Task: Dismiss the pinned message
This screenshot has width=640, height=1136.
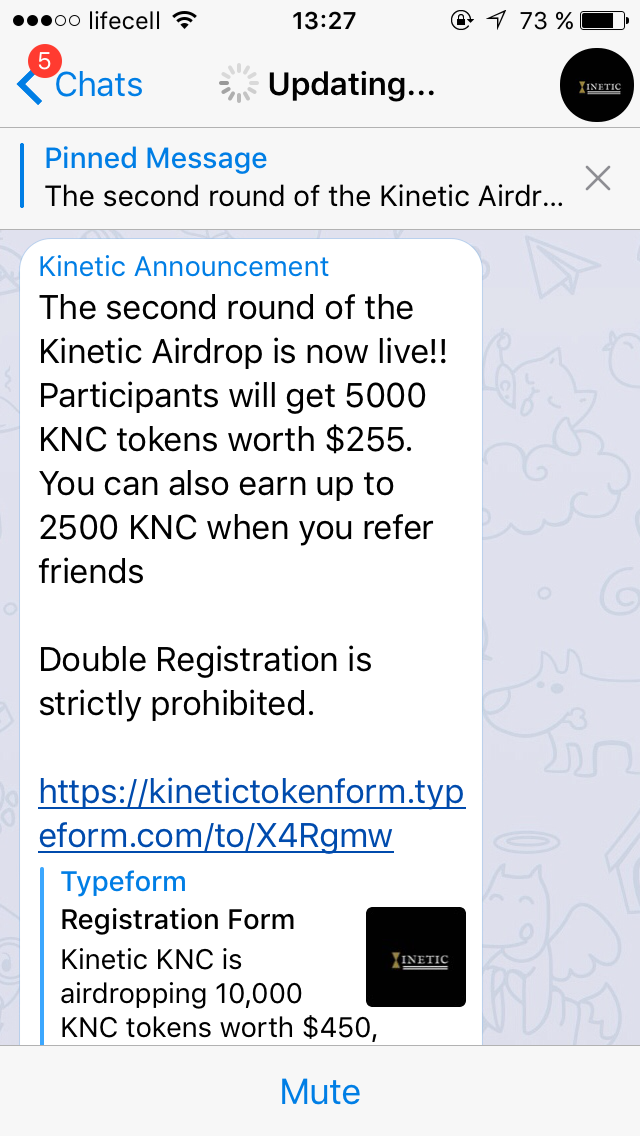Action: click(x=598, y=178)
